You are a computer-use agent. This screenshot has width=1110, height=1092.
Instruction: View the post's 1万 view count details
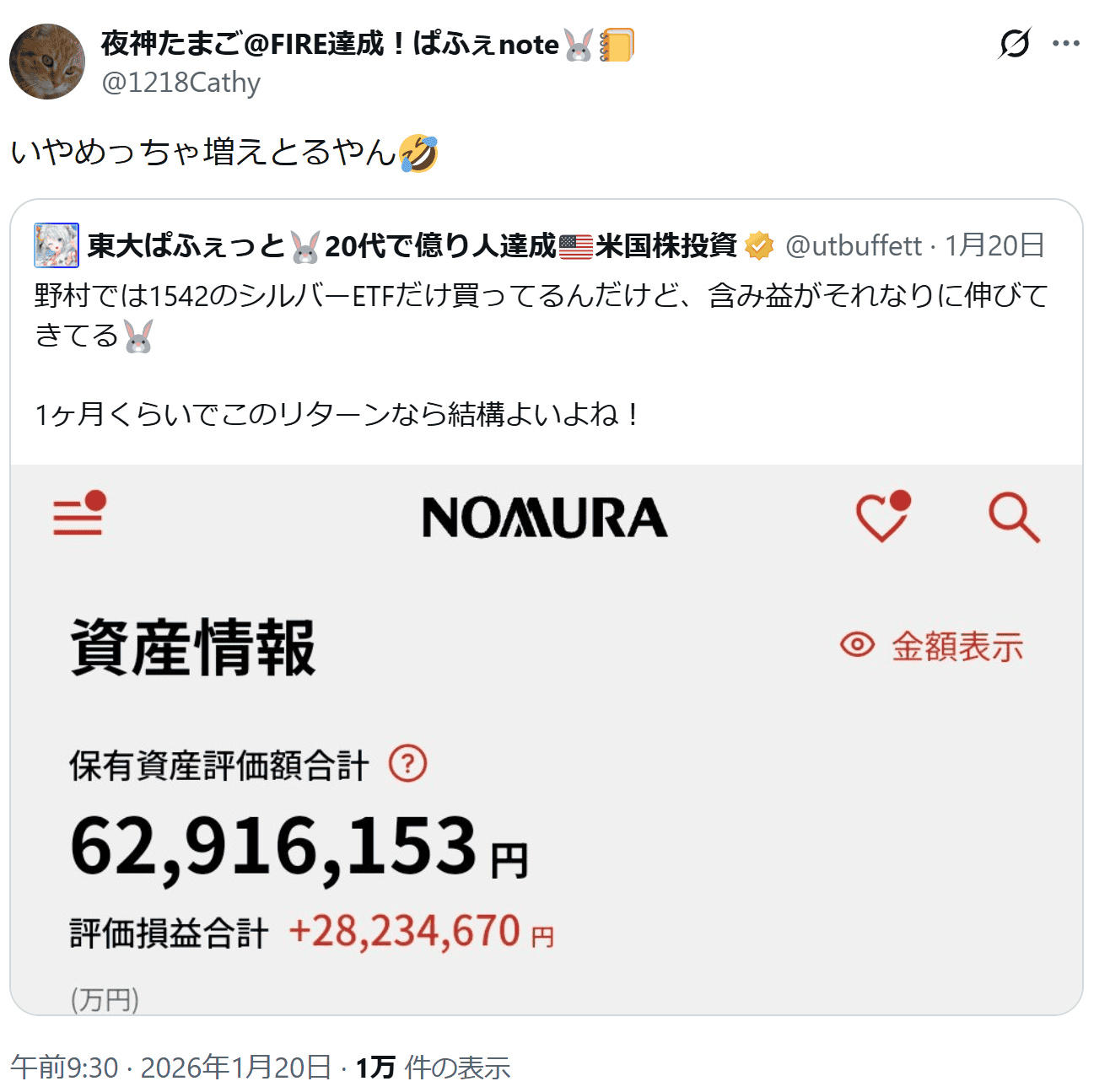point(433,1068)
